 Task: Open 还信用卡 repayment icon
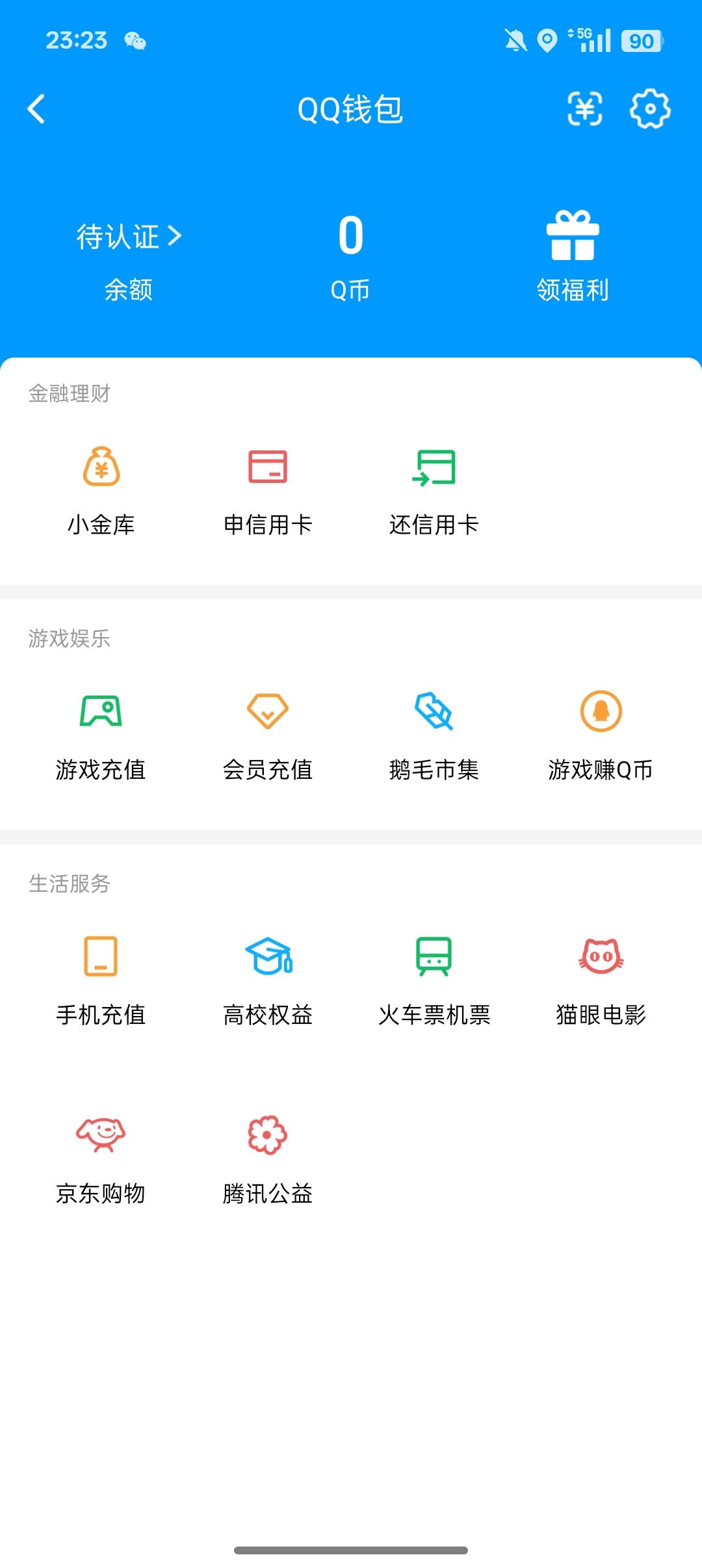434,467
